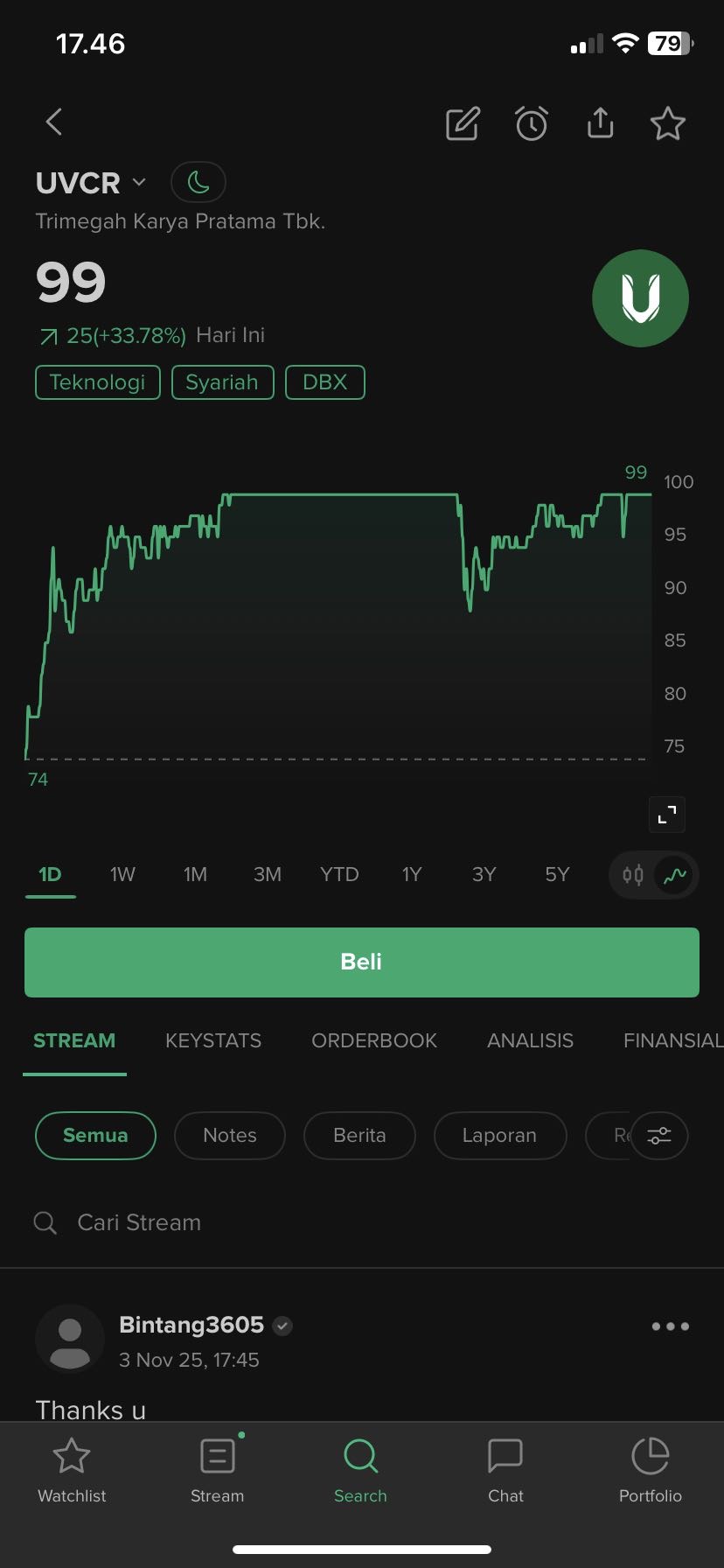Open more options on Bintang3605's post

(x=671, y=1326)
